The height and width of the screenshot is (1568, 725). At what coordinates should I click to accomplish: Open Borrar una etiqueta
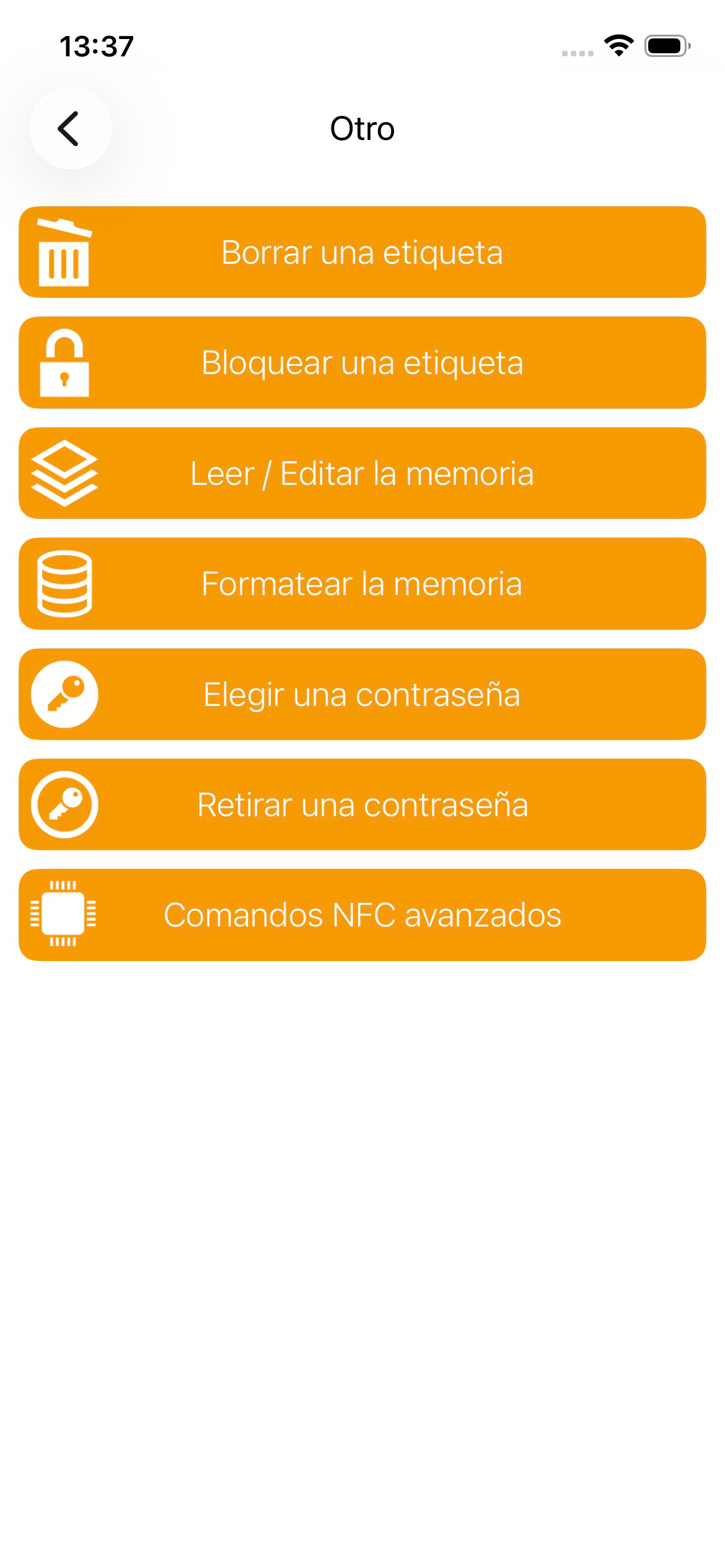(x=362, y=251)
